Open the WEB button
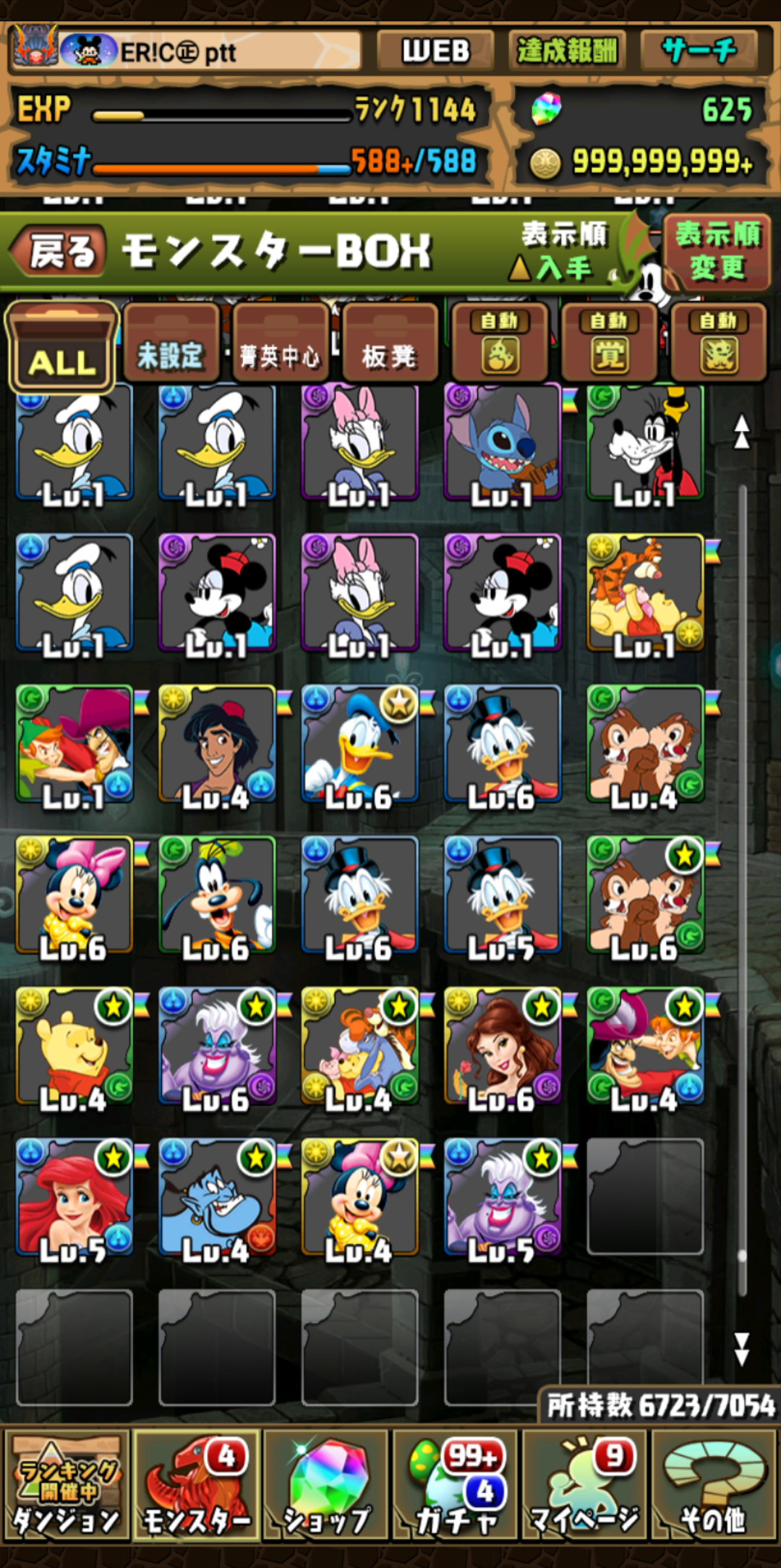781x1568 pixels. coord(435,51)
